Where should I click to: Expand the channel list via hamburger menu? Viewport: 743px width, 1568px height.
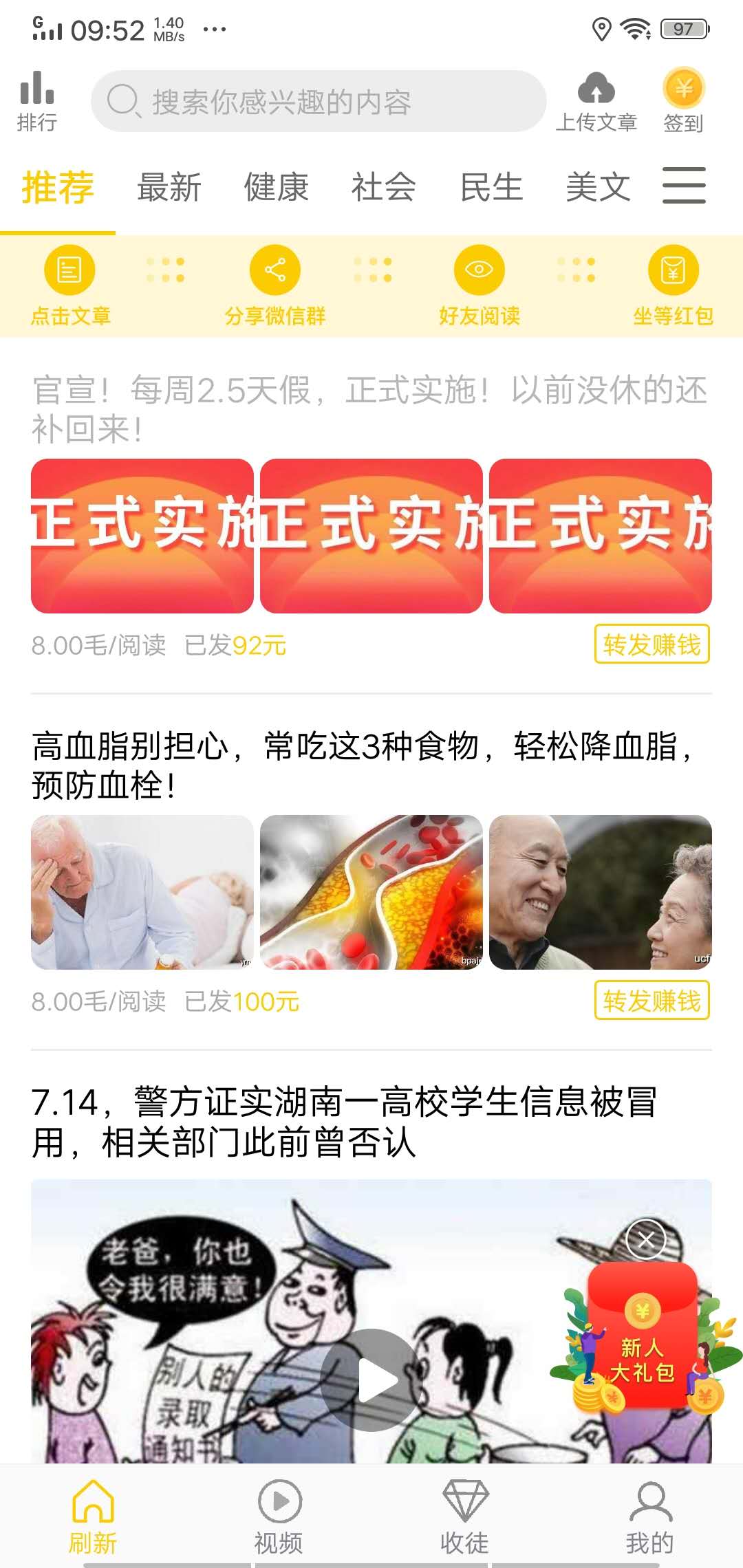685,184
